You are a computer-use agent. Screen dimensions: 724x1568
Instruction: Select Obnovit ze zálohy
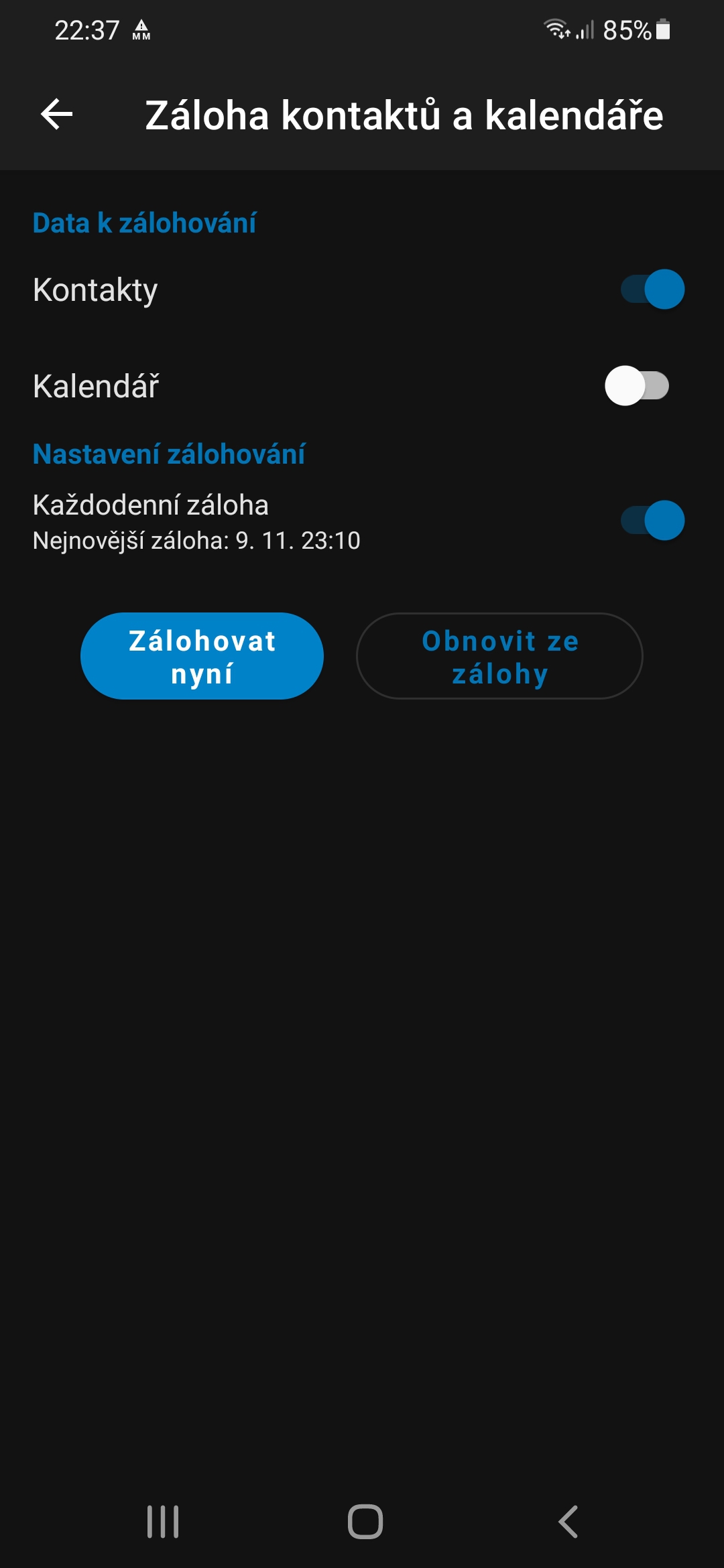[x=499, y=657]
